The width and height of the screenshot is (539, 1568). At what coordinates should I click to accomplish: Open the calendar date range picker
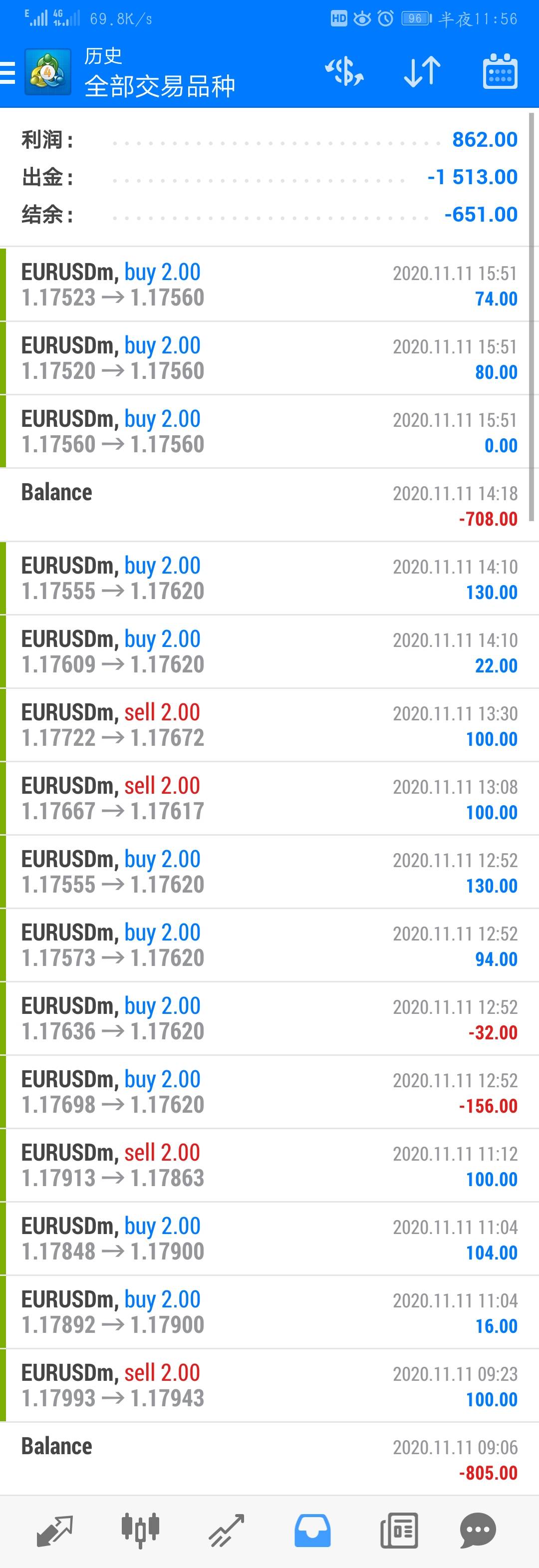click(x=500, y=72)
